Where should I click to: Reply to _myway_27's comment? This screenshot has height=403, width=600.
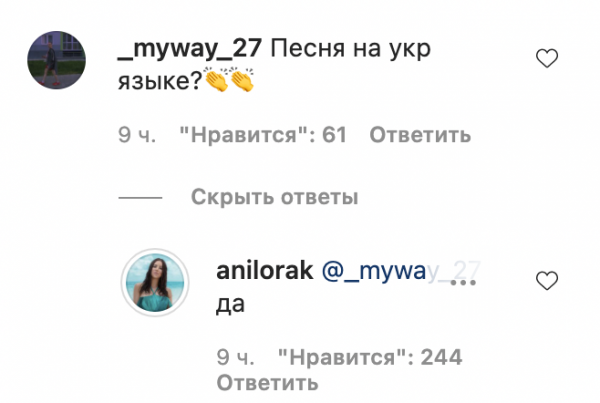[419, 135]
